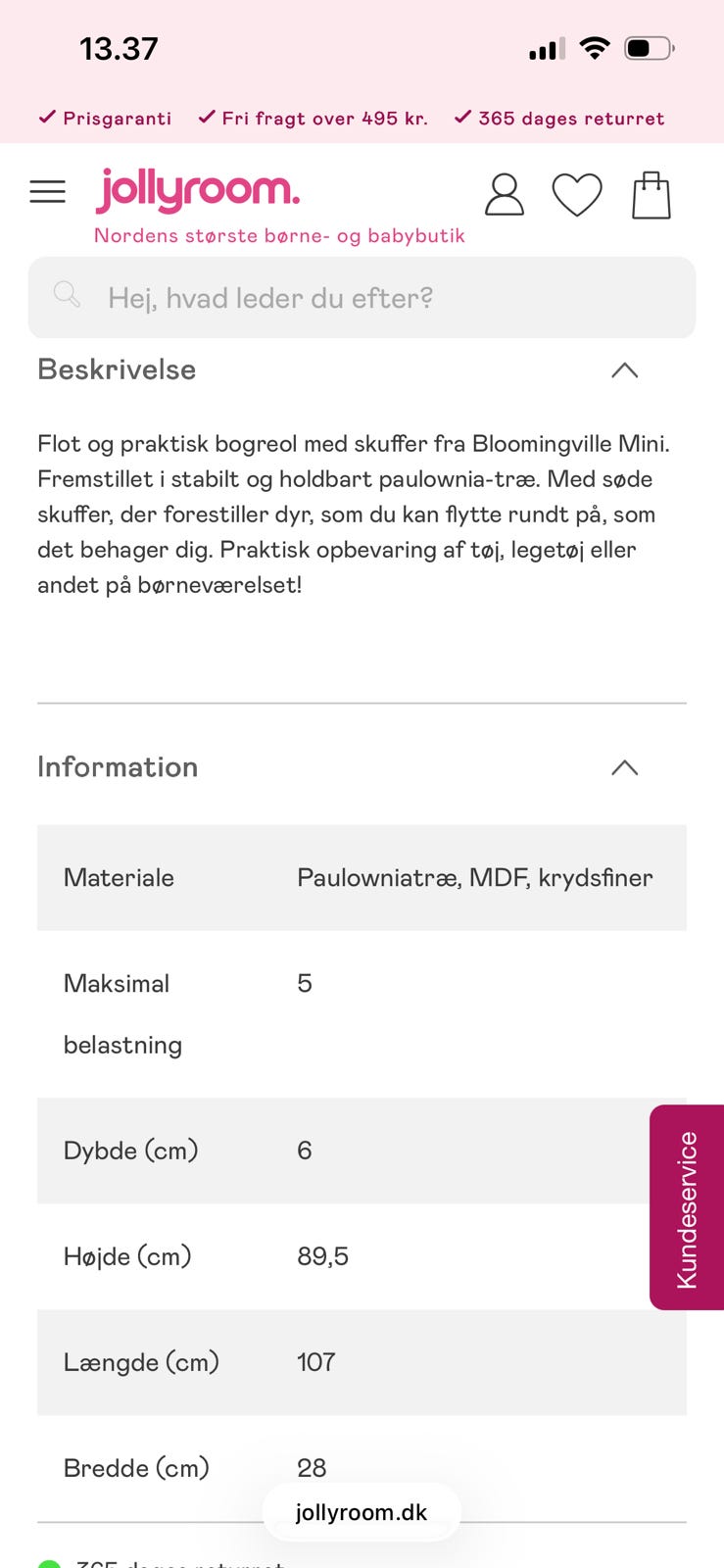Open the favorites heart icon
Viewport: 724px width, 1568px height.
tap(578, 193)
